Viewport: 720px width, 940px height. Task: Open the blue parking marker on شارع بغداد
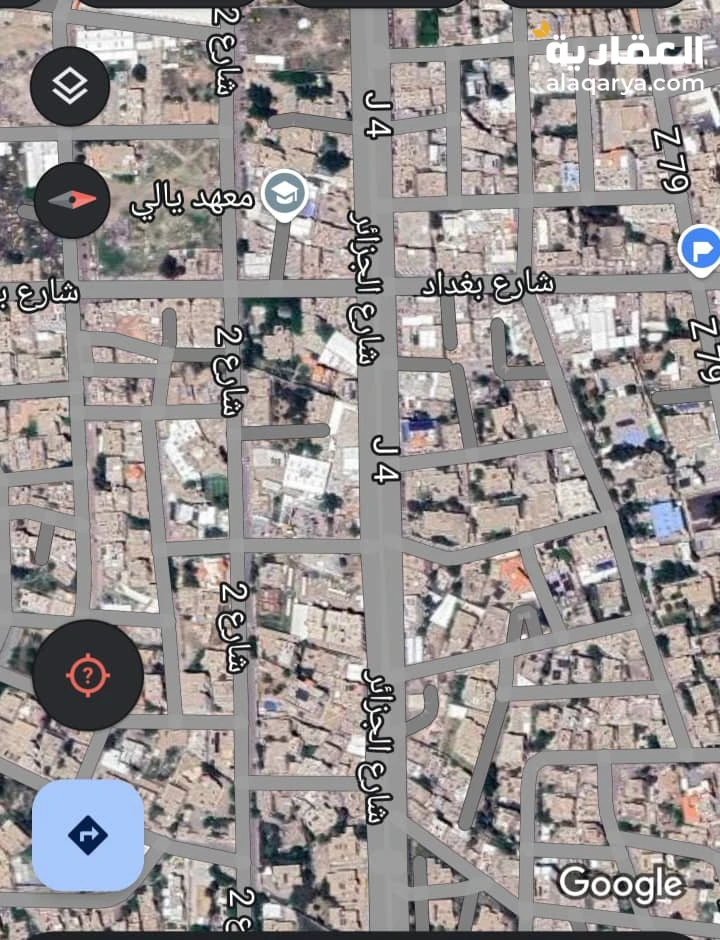tap(701, 249)
